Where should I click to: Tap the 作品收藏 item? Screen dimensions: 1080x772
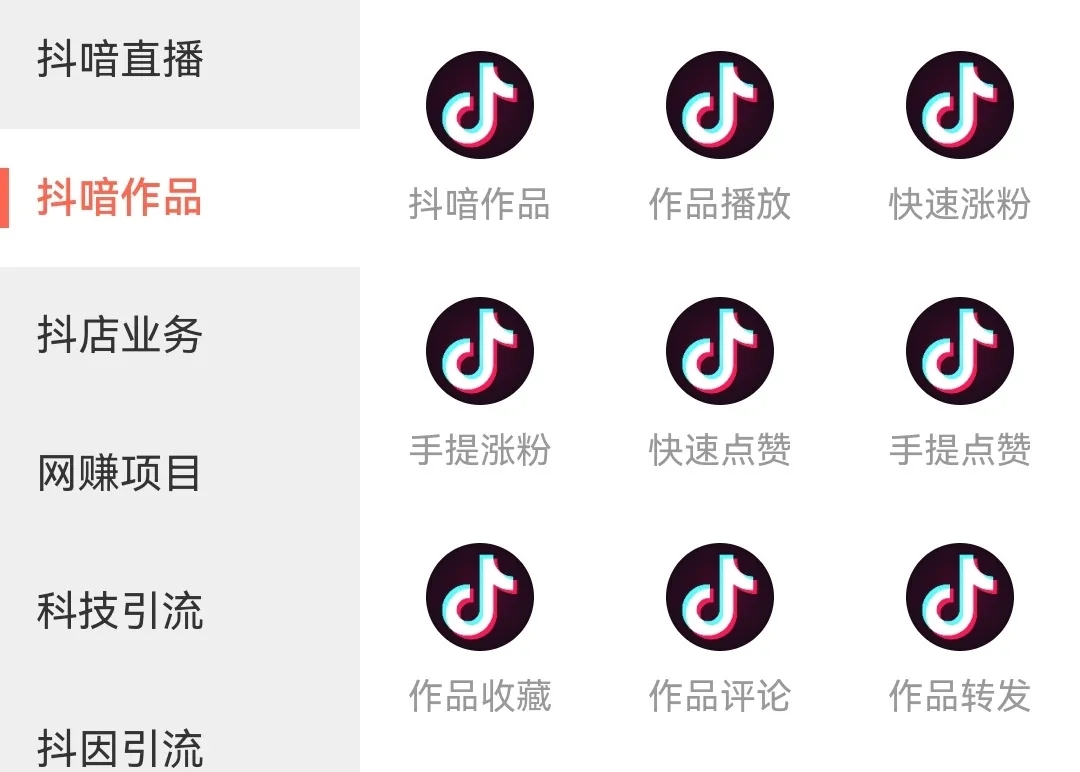click(x=480, y=598)
